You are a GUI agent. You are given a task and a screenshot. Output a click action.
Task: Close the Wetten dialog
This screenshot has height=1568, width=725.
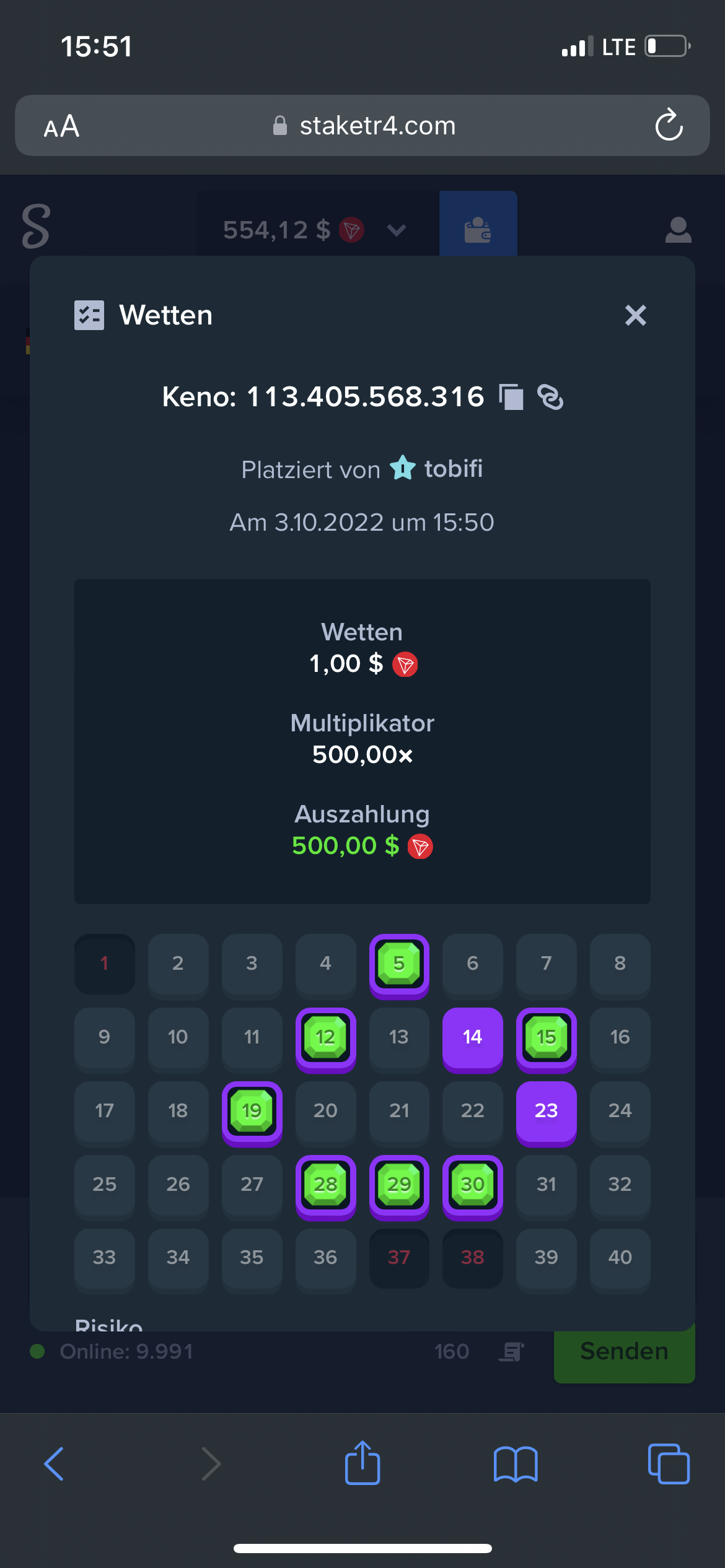coord(635,315)
